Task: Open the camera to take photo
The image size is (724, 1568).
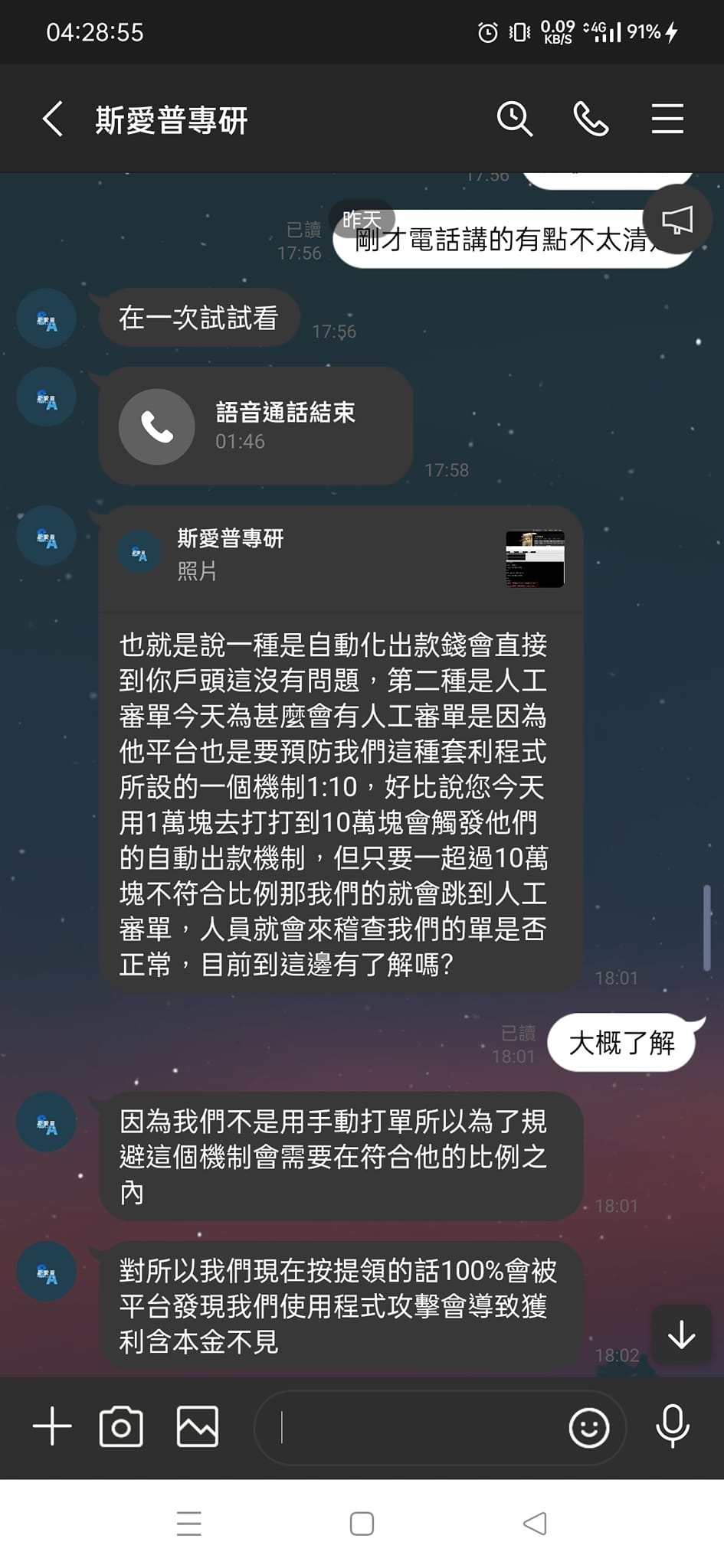Action: (121, 1427)
